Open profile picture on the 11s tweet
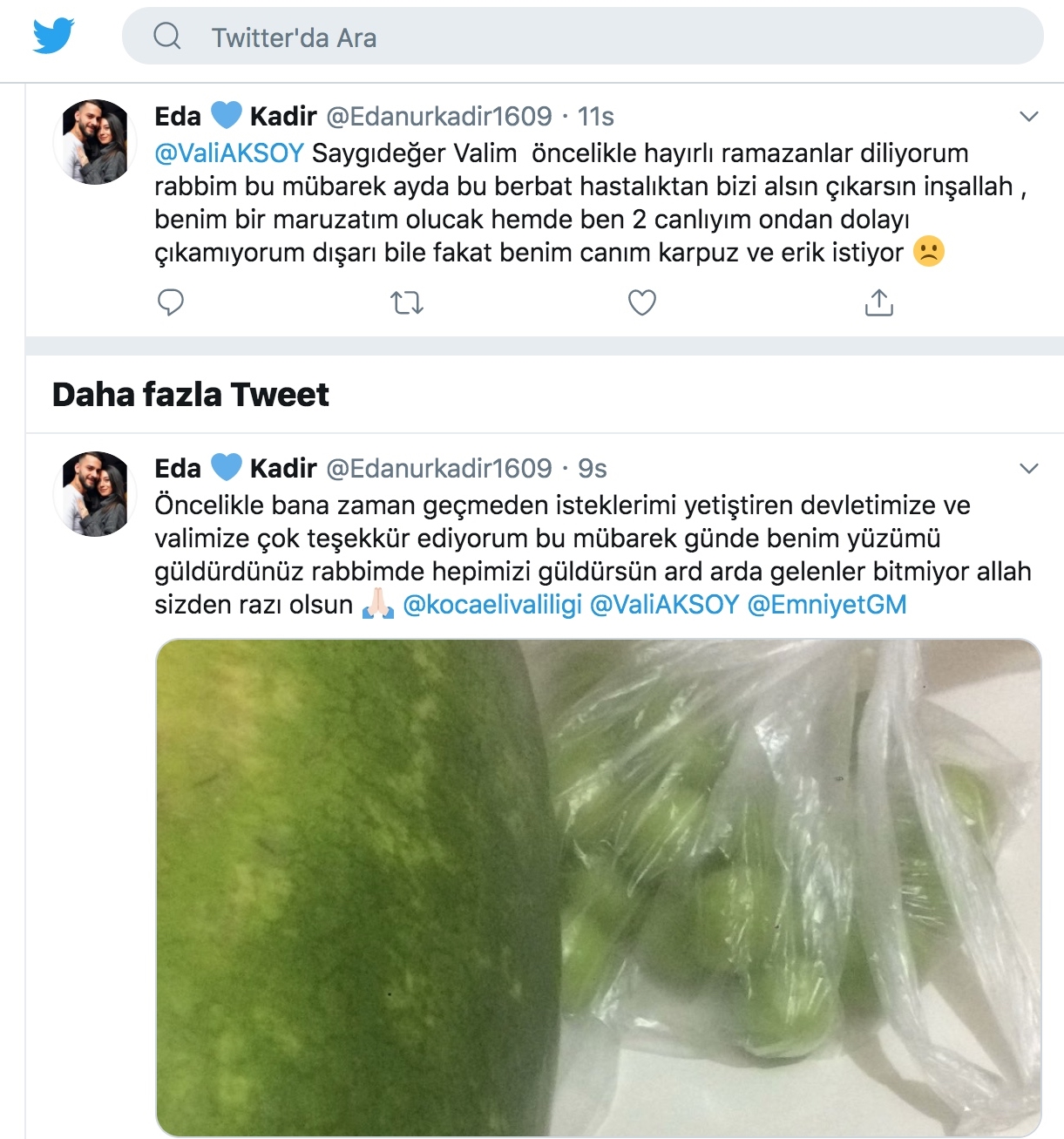The width and height of the screenshot is (1064, 1139). pyautogui.click(x=95, y=141)
